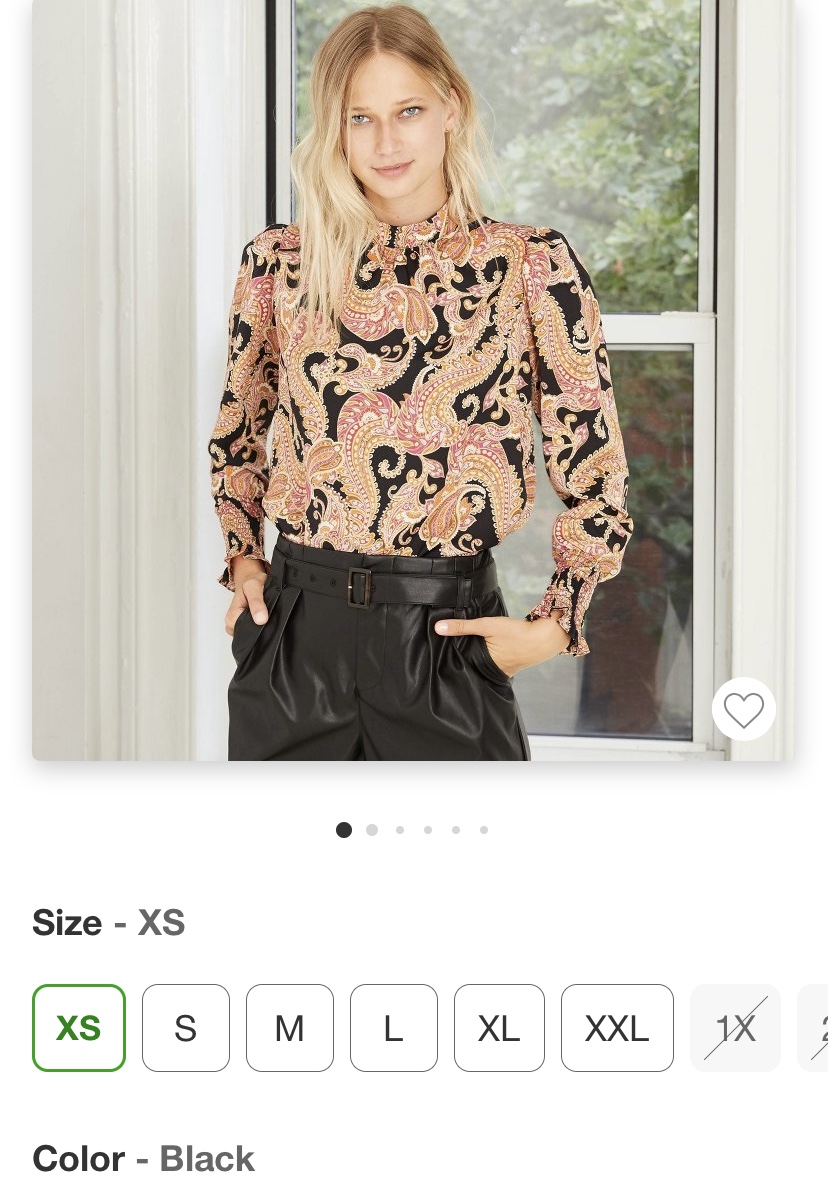Add blouse to favorites with heart icon
Screen dimensions: 828x1201
(743, 710)
